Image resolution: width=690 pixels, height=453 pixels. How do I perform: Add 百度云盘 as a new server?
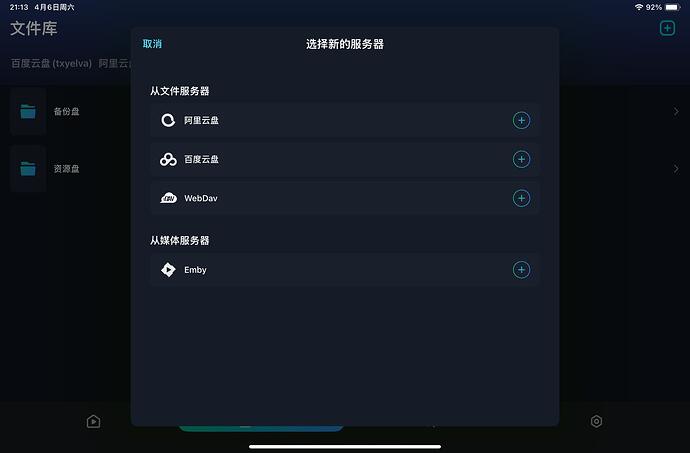pyautogui.click(x=521, y=159)
